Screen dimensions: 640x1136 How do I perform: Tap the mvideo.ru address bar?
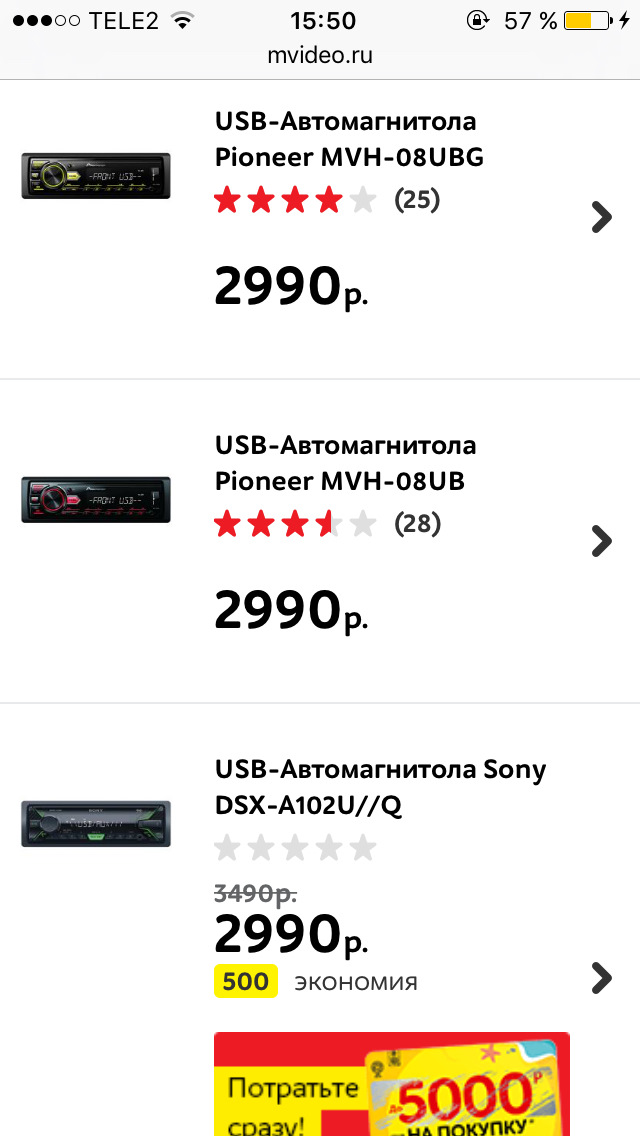(320, 55)
